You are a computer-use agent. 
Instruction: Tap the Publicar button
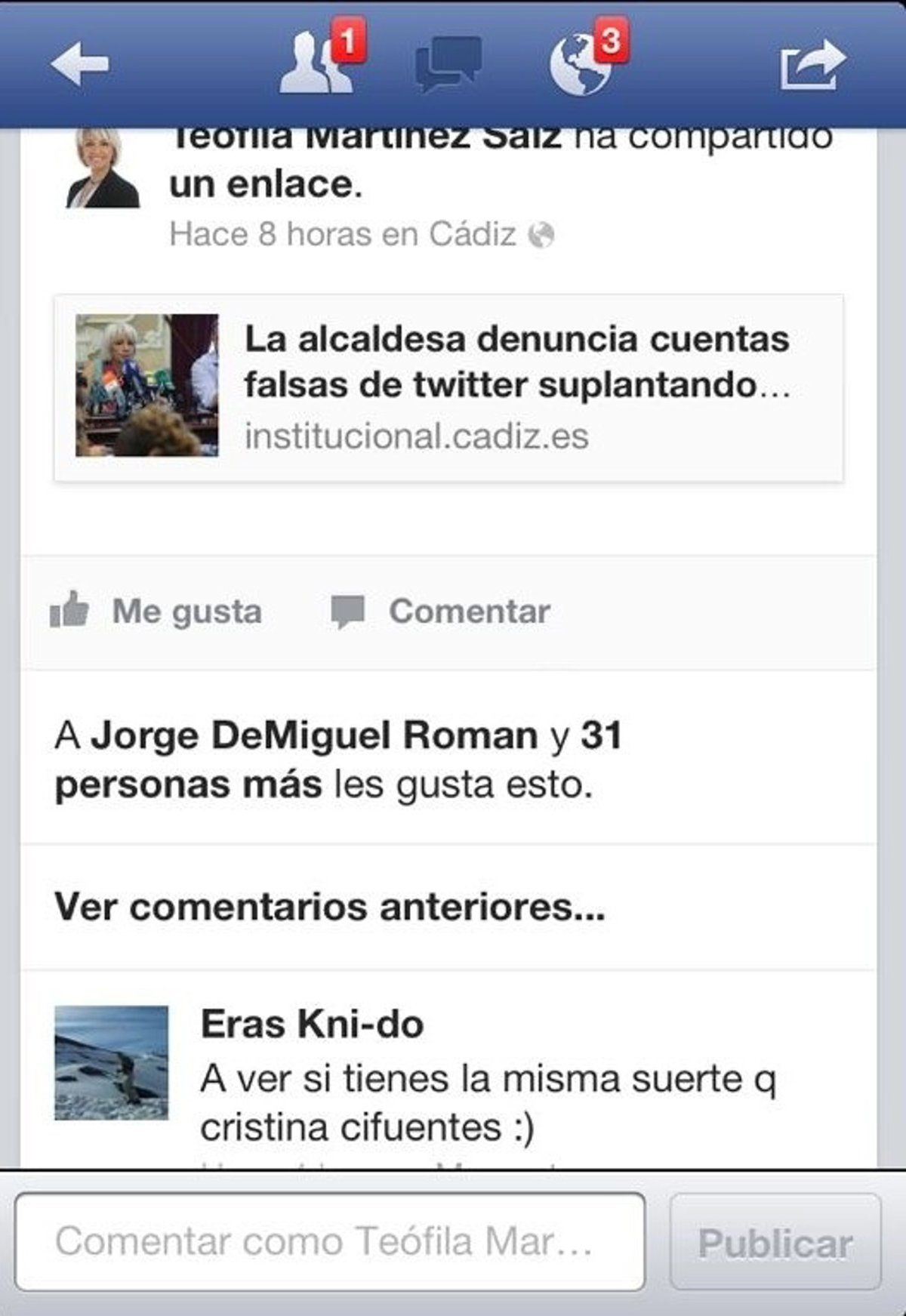775,1242
